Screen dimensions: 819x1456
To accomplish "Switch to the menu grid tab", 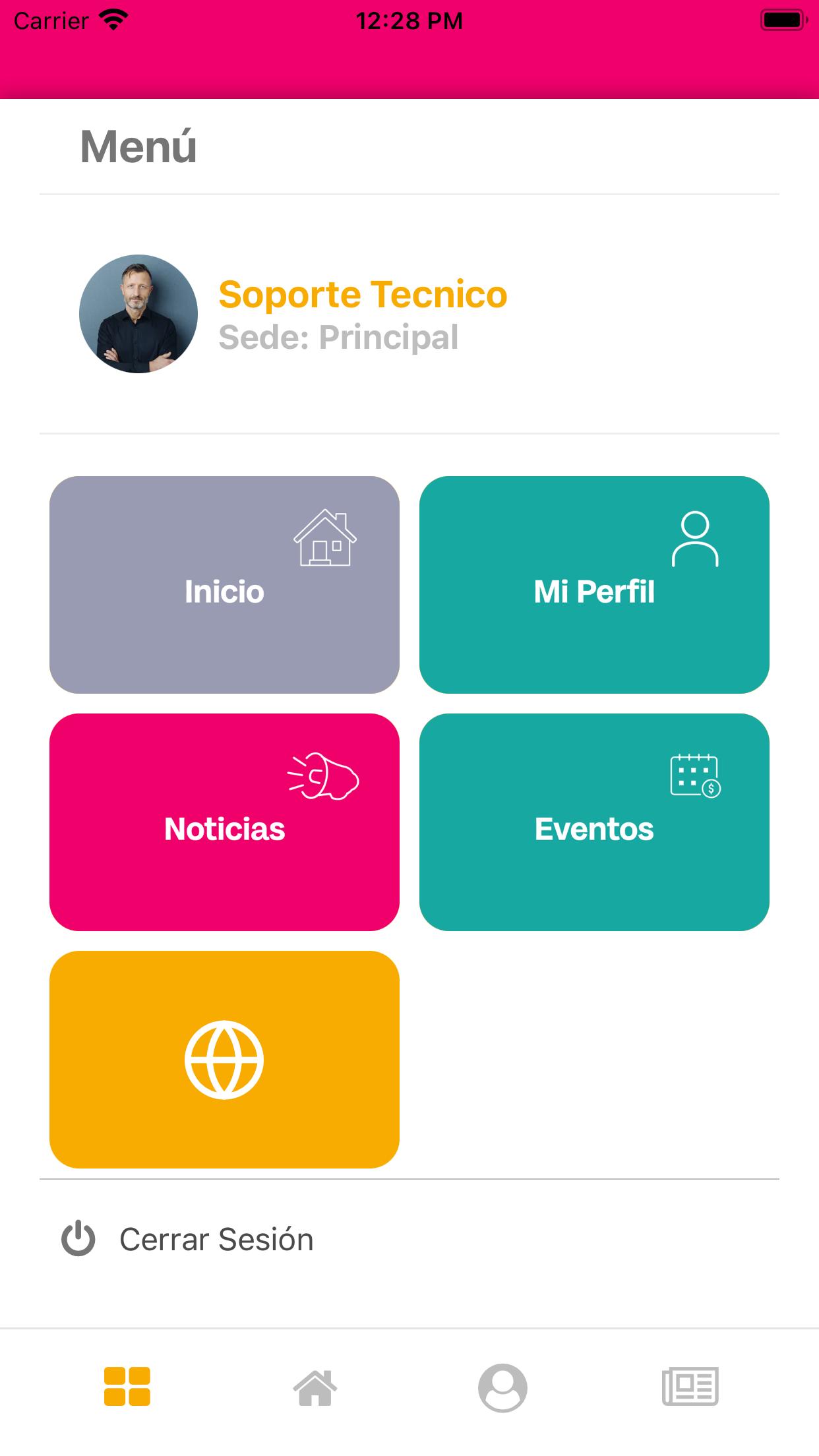I will click(x=127, y=1386).
